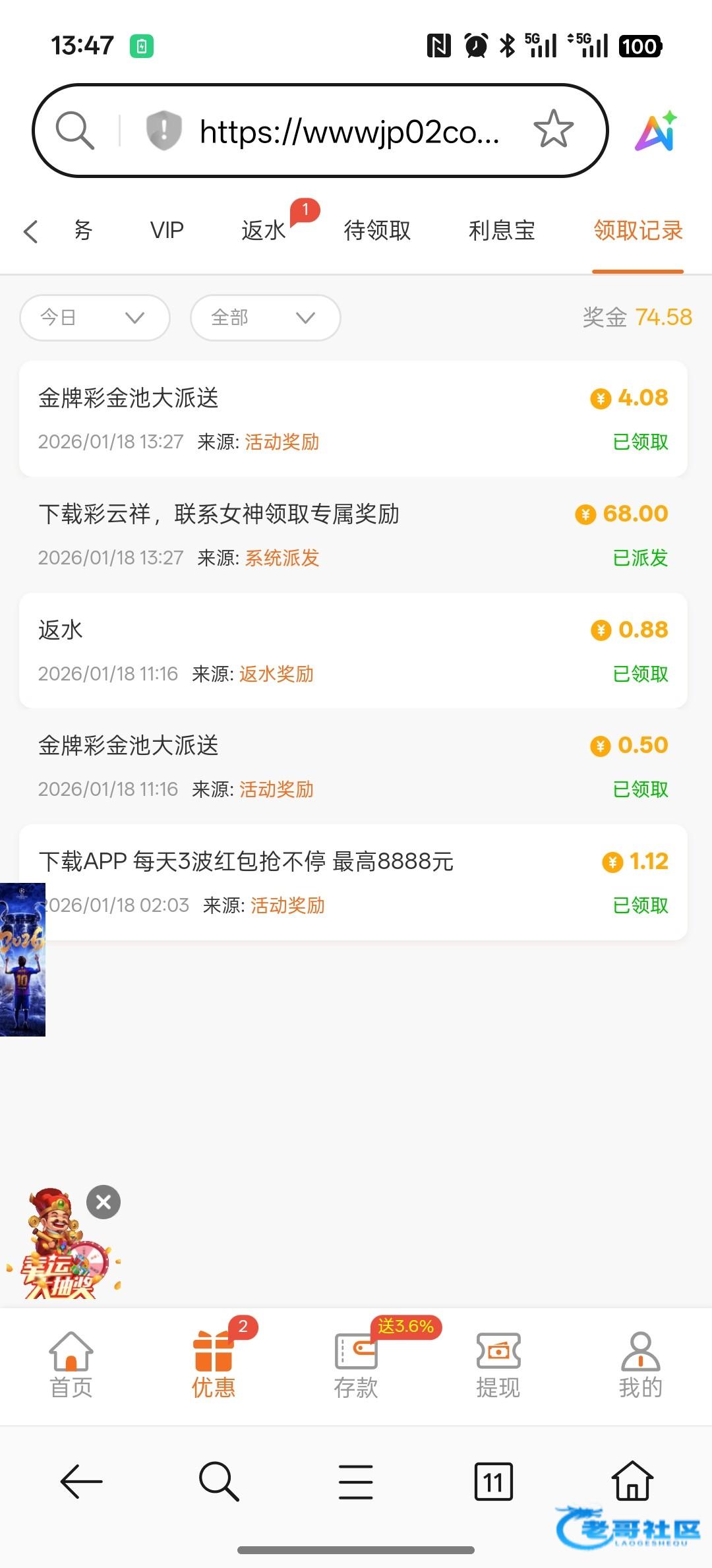Open the browser tabs switcher showing 11
The height and width of the screenshot is (1568, 712).
493,1482
